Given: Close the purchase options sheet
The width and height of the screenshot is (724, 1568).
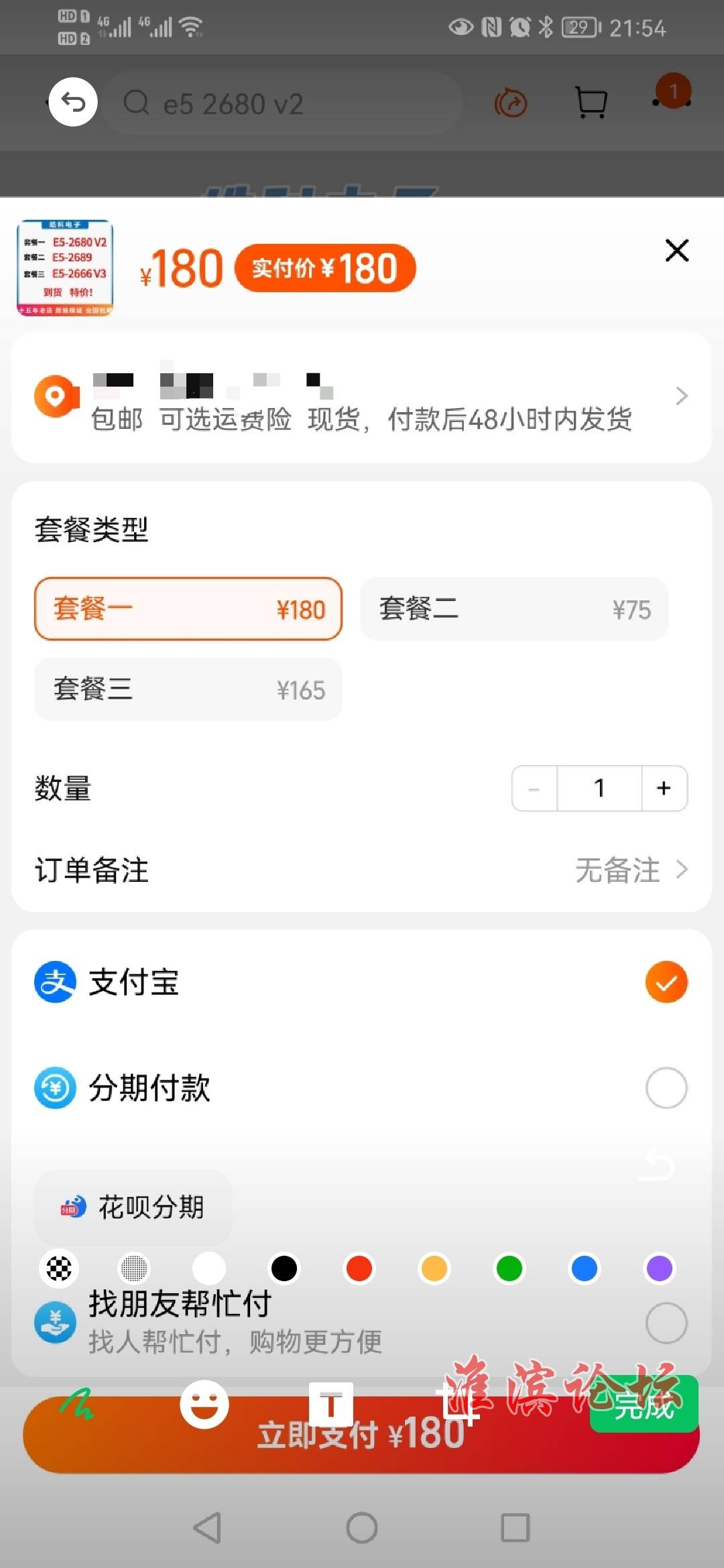Looking at the screenshot, I should pyautogui.click(x=677, y=250).
